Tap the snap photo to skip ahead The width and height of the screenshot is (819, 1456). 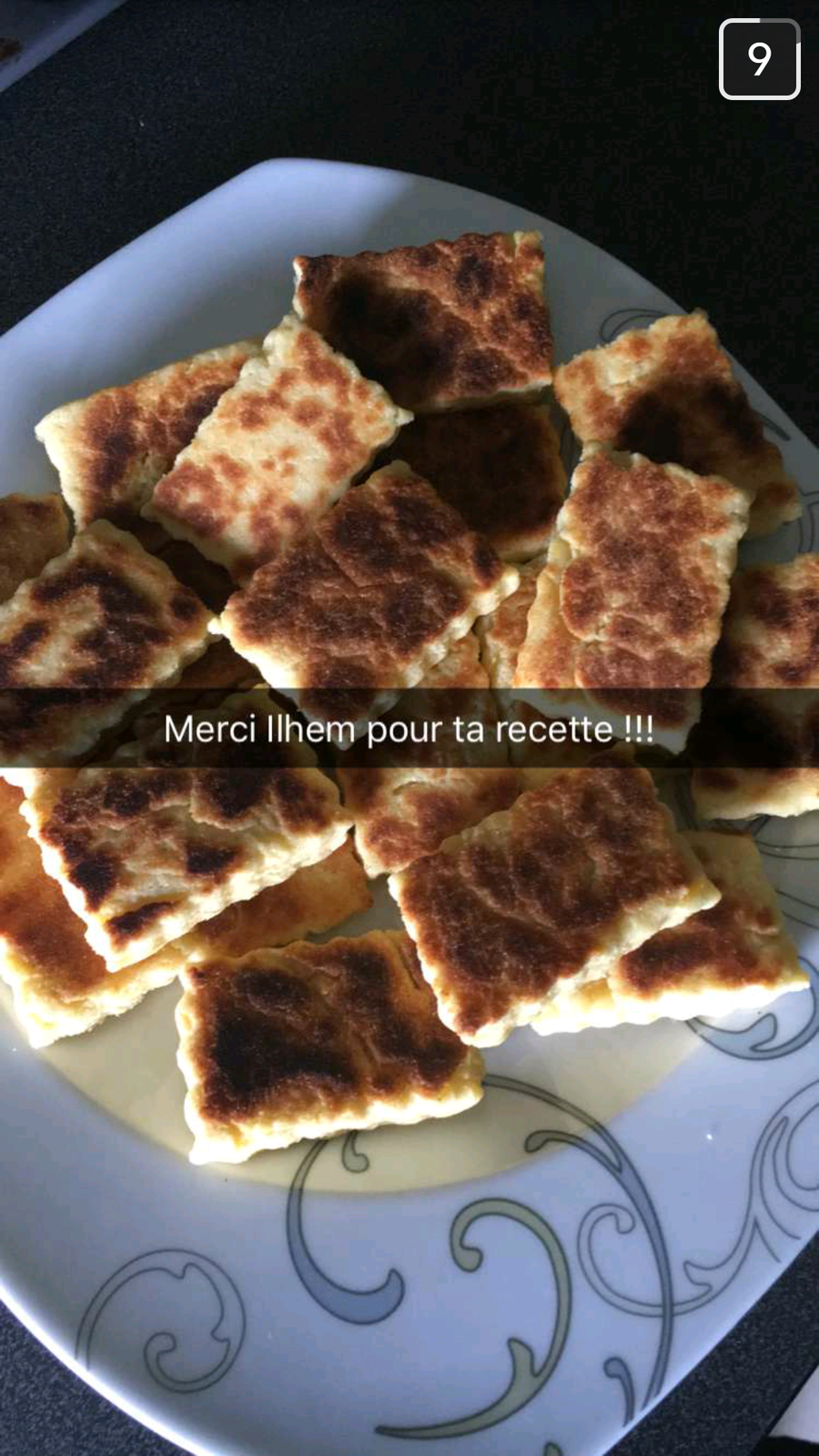coord(409,728)
